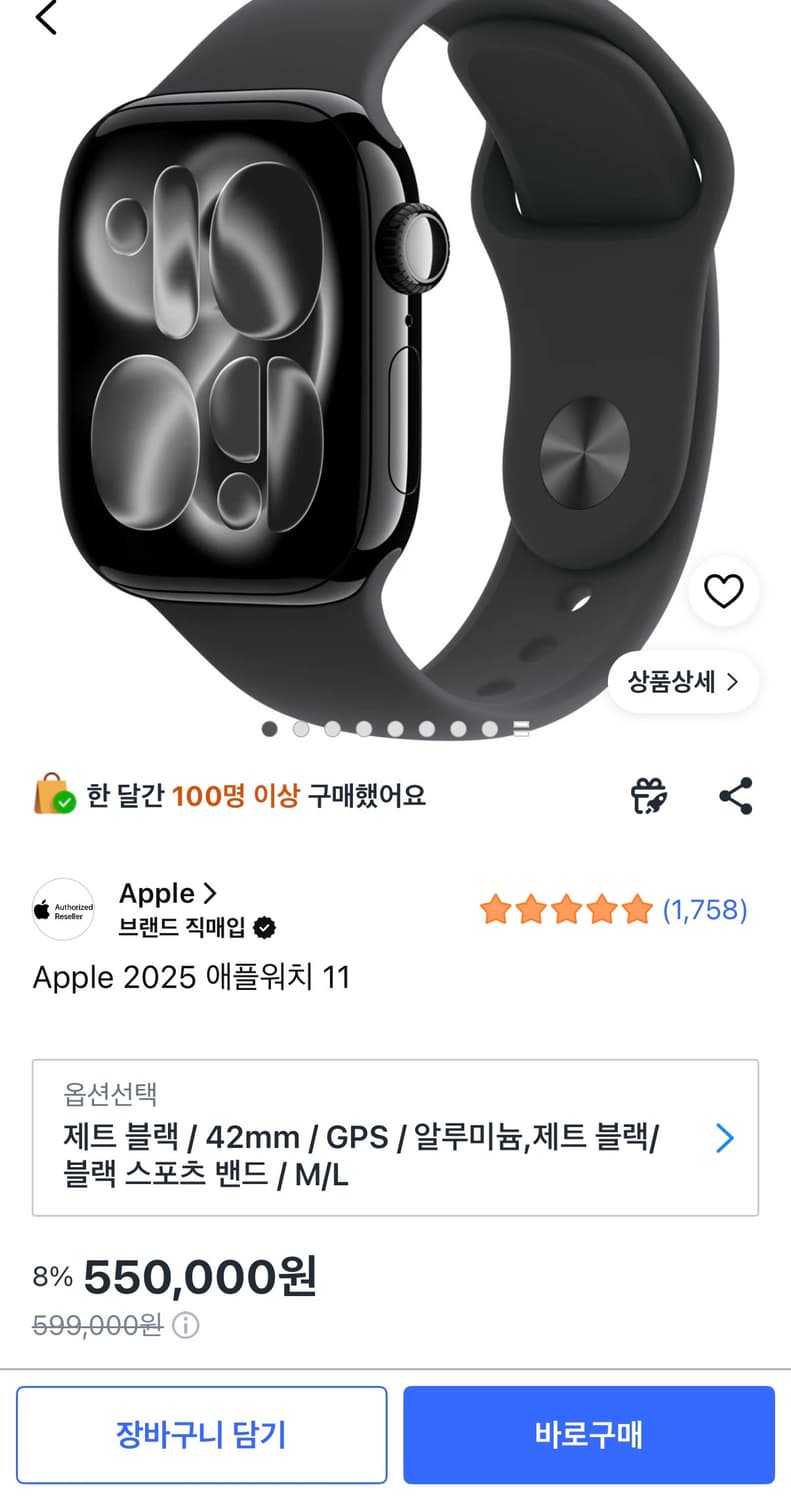Viewport: 791px width, 1500px height.
Task: Toggle the heart to wishlist this watch
Action: pyautogui.click(x=724, y=590)
